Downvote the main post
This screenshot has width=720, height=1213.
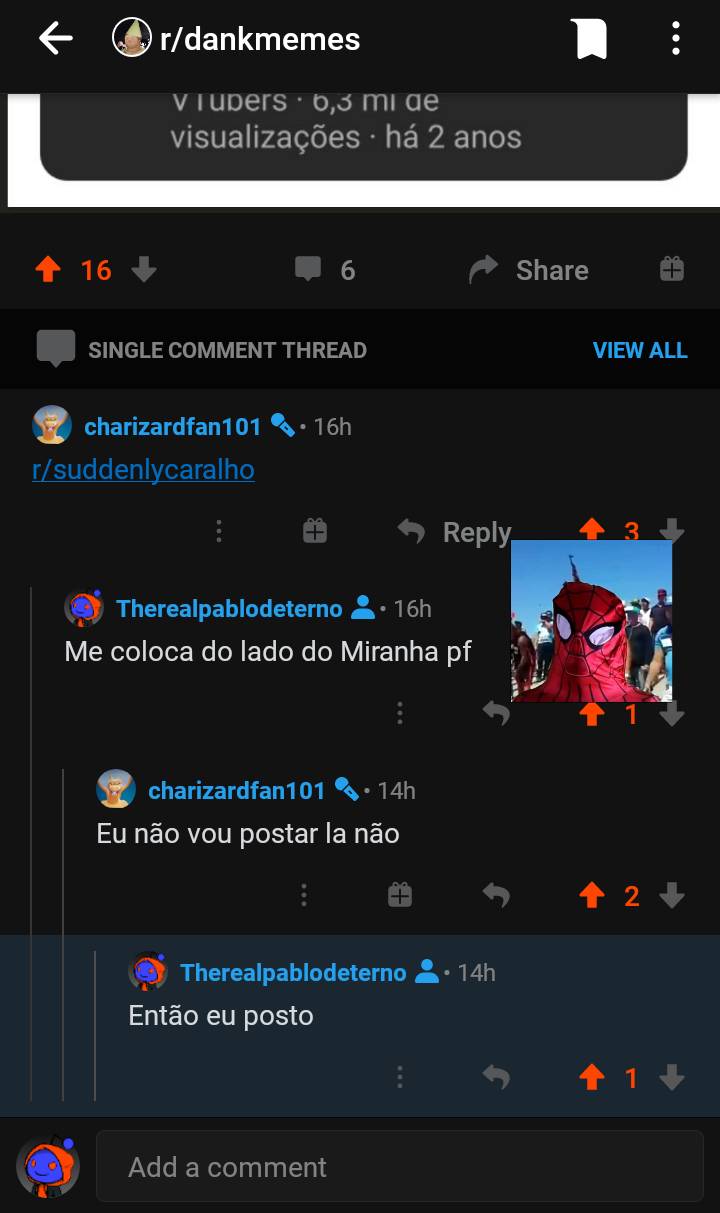(144, 270)
